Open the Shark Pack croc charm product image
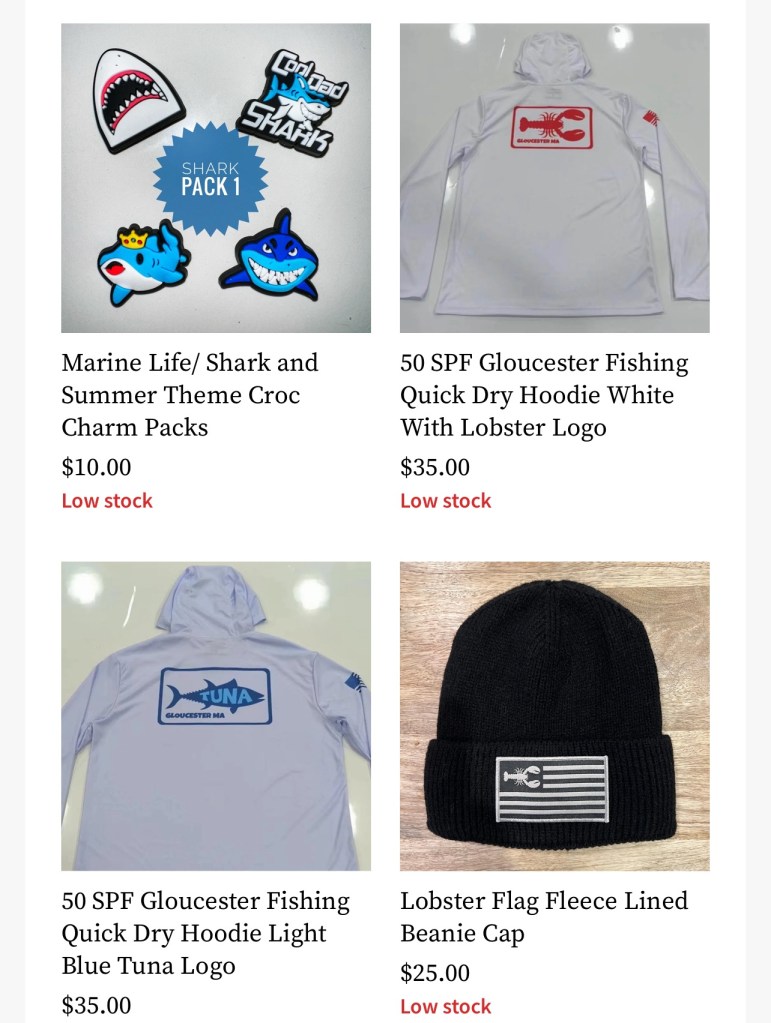The height and width of the screenshot is (1023, 771). (215, 178)
